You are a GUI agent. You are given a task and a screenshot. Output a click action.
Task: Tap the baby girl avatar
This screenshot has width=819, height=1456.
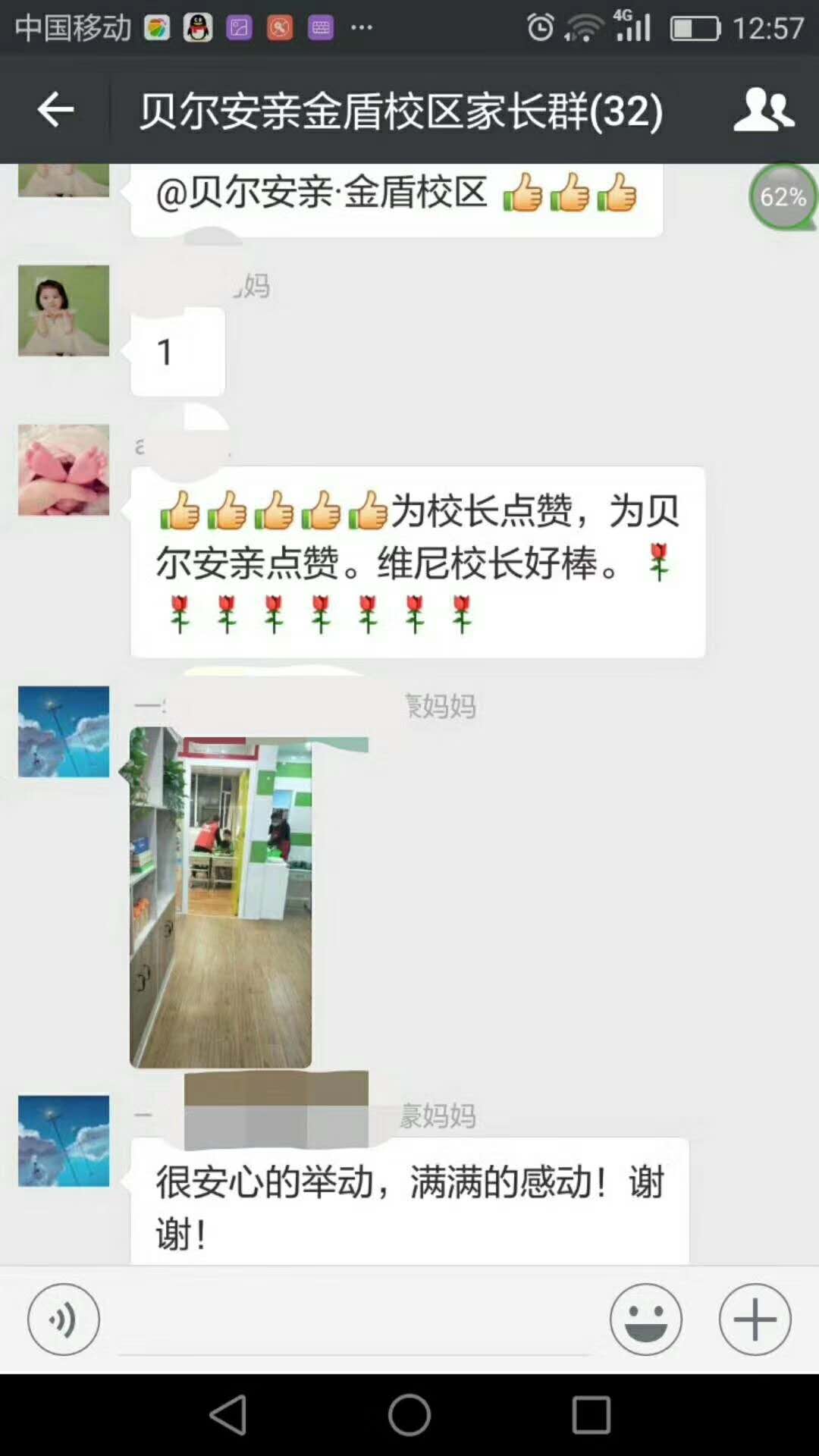coord(64,311)
